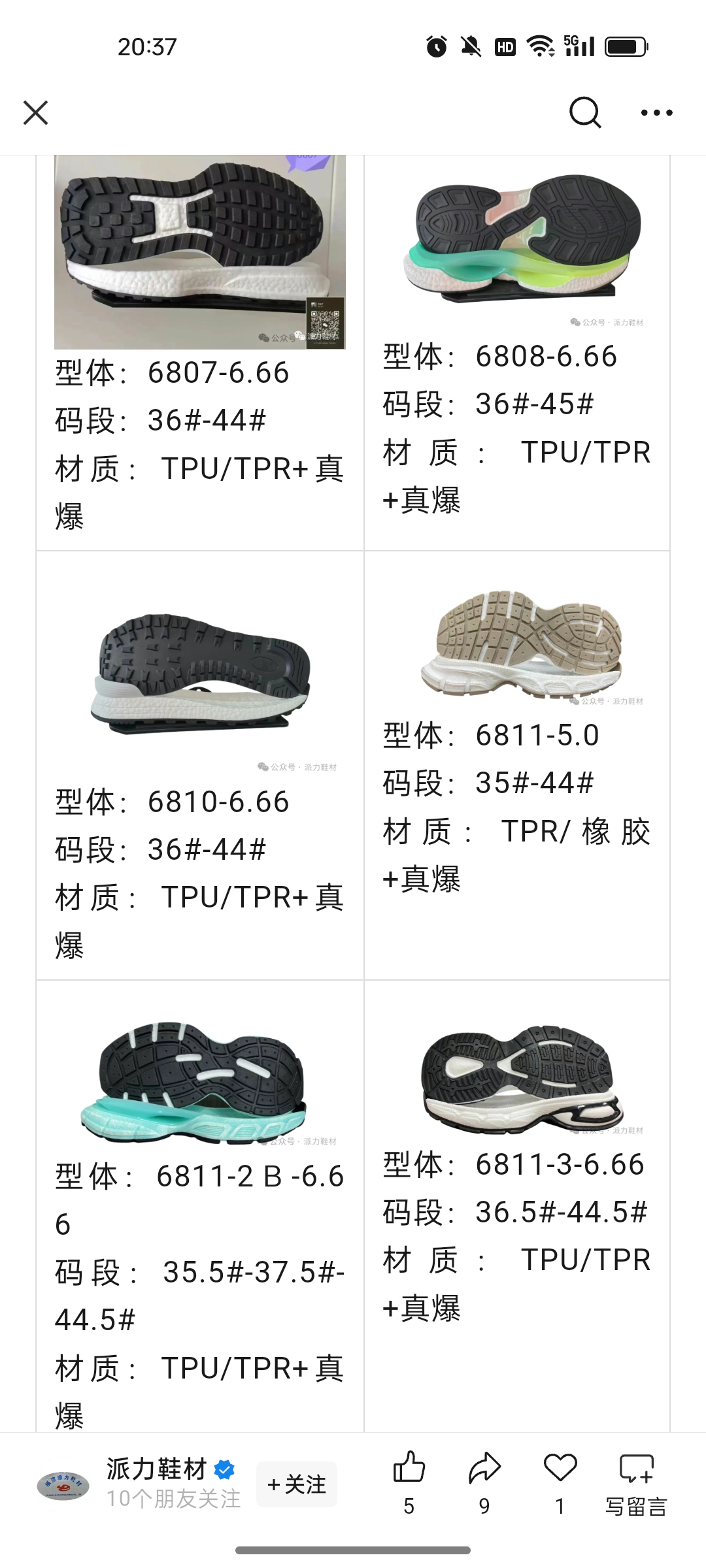This screenshot has width=706, height=1568.
Task: View the 6810-6.66 sole image
Action: (199, 673)
